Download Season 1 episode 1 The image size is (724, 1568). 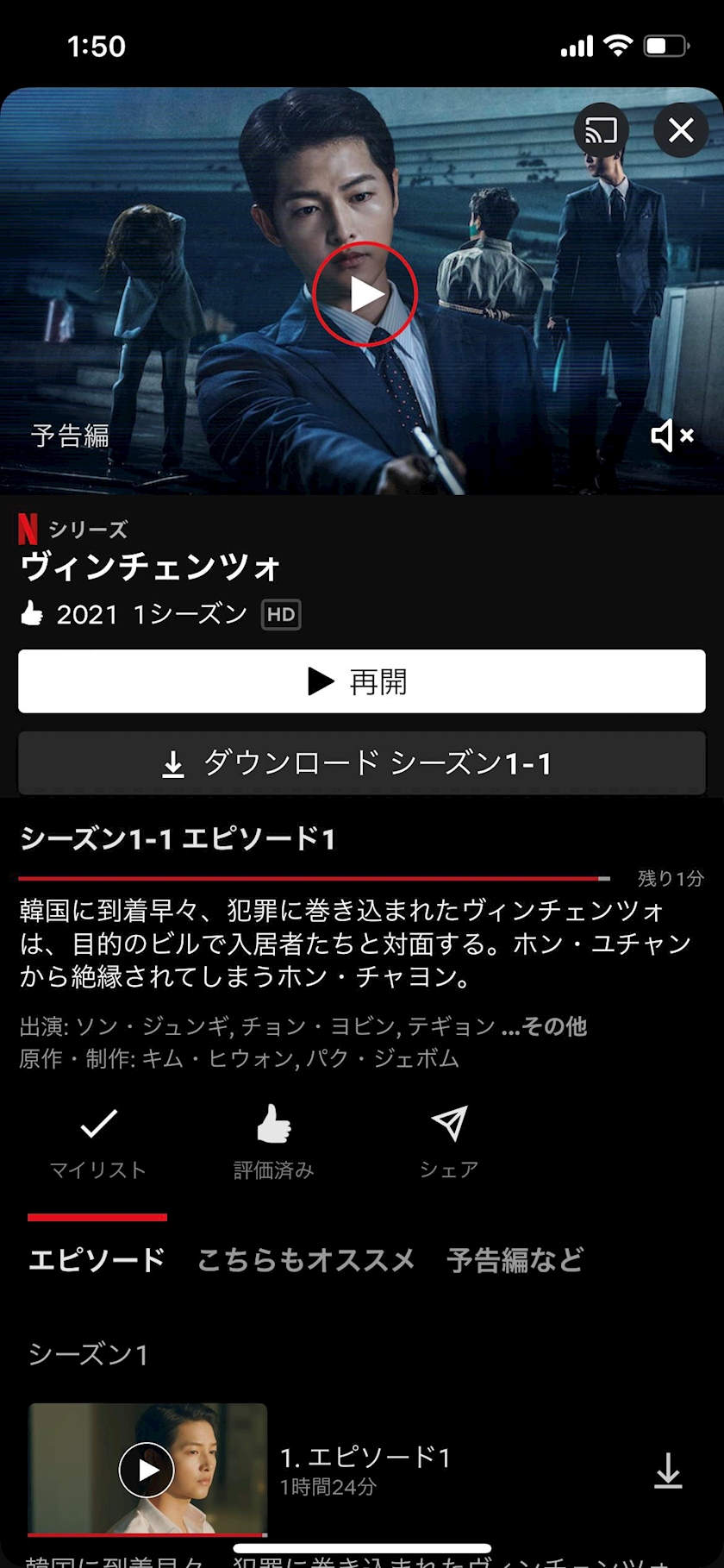pos(362,763)
